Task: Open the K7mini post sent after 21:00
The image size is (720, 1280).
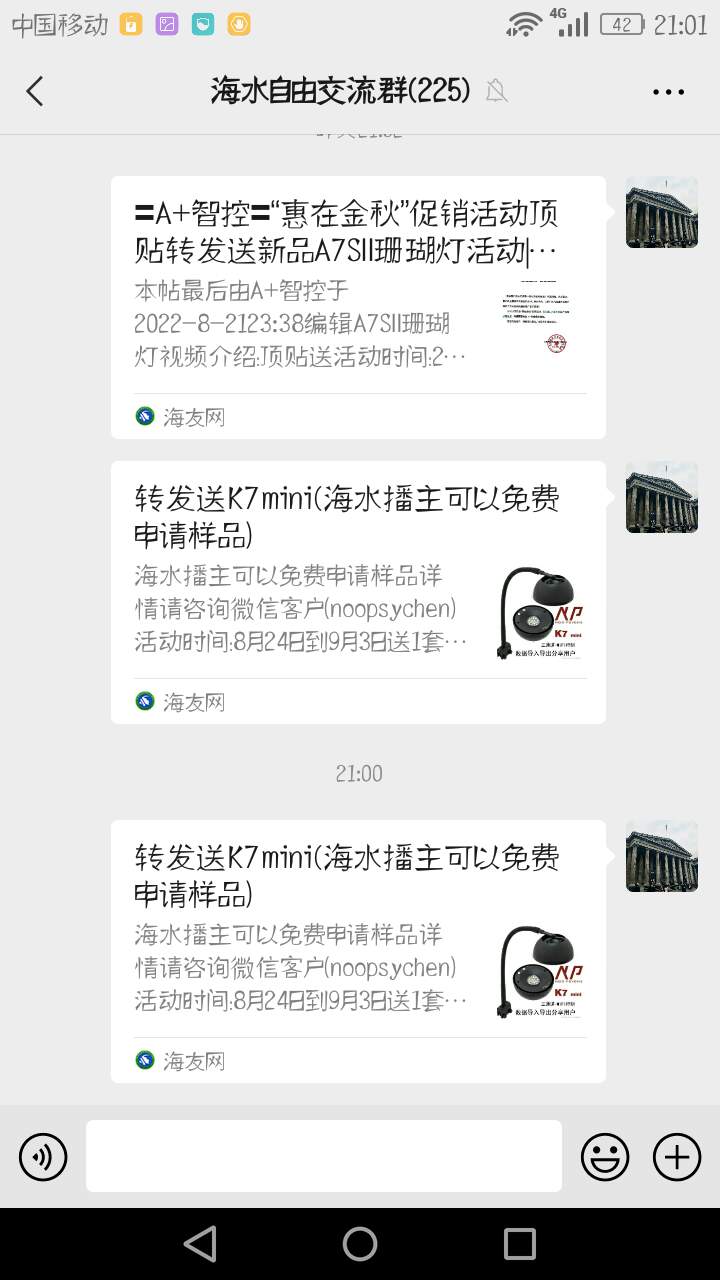Action: pos(358,951)
